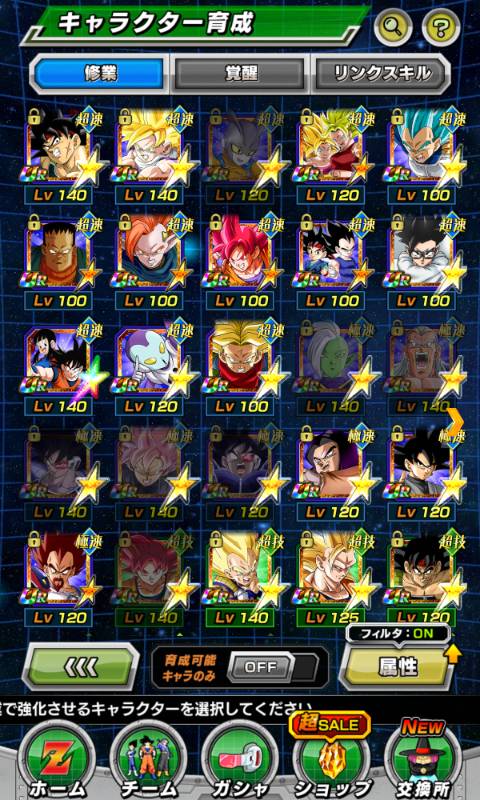Open the ガシャ summon menu

pyautogui.click(x=240, y=761)
